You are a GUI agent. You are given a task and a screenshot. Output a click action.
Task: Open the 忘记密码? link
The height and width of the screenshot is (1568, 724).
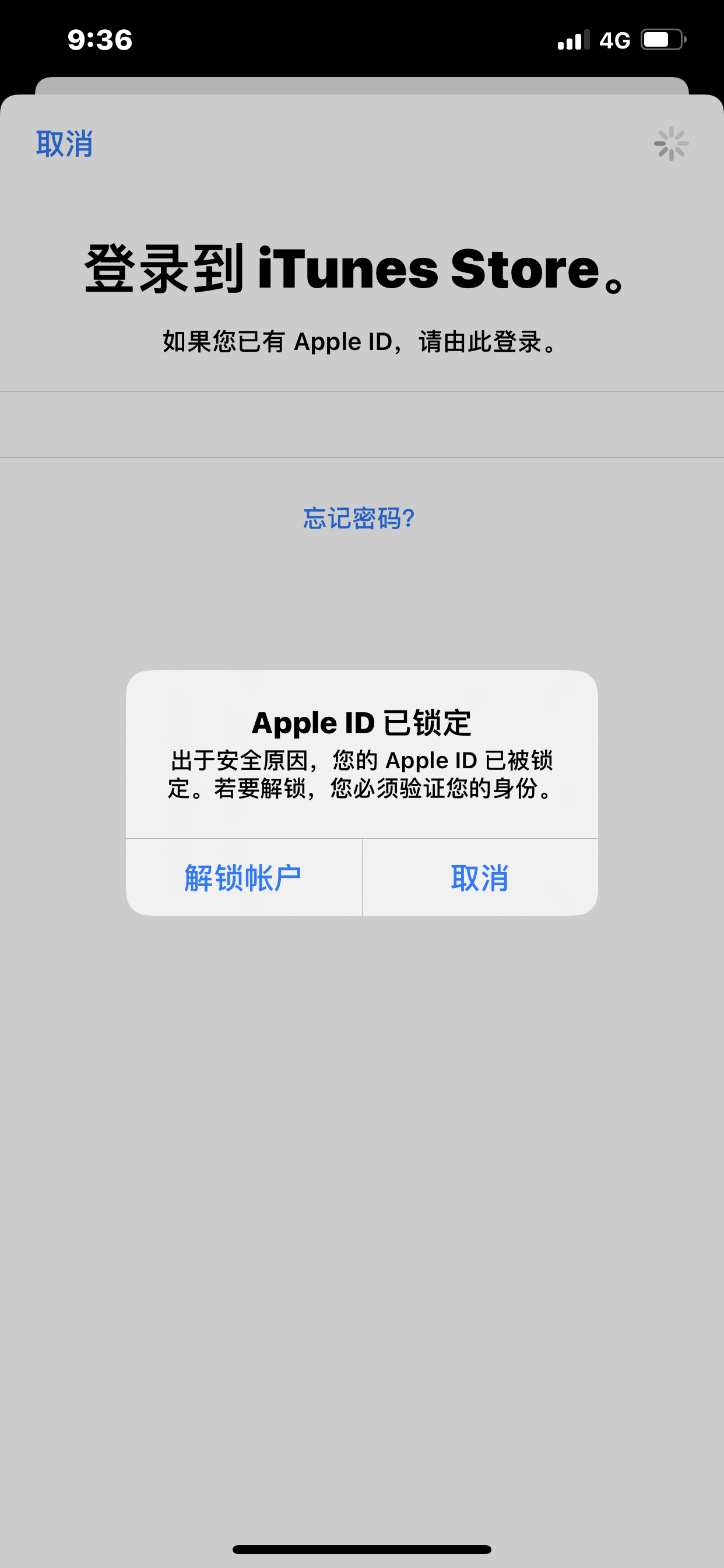pos(359,518)
